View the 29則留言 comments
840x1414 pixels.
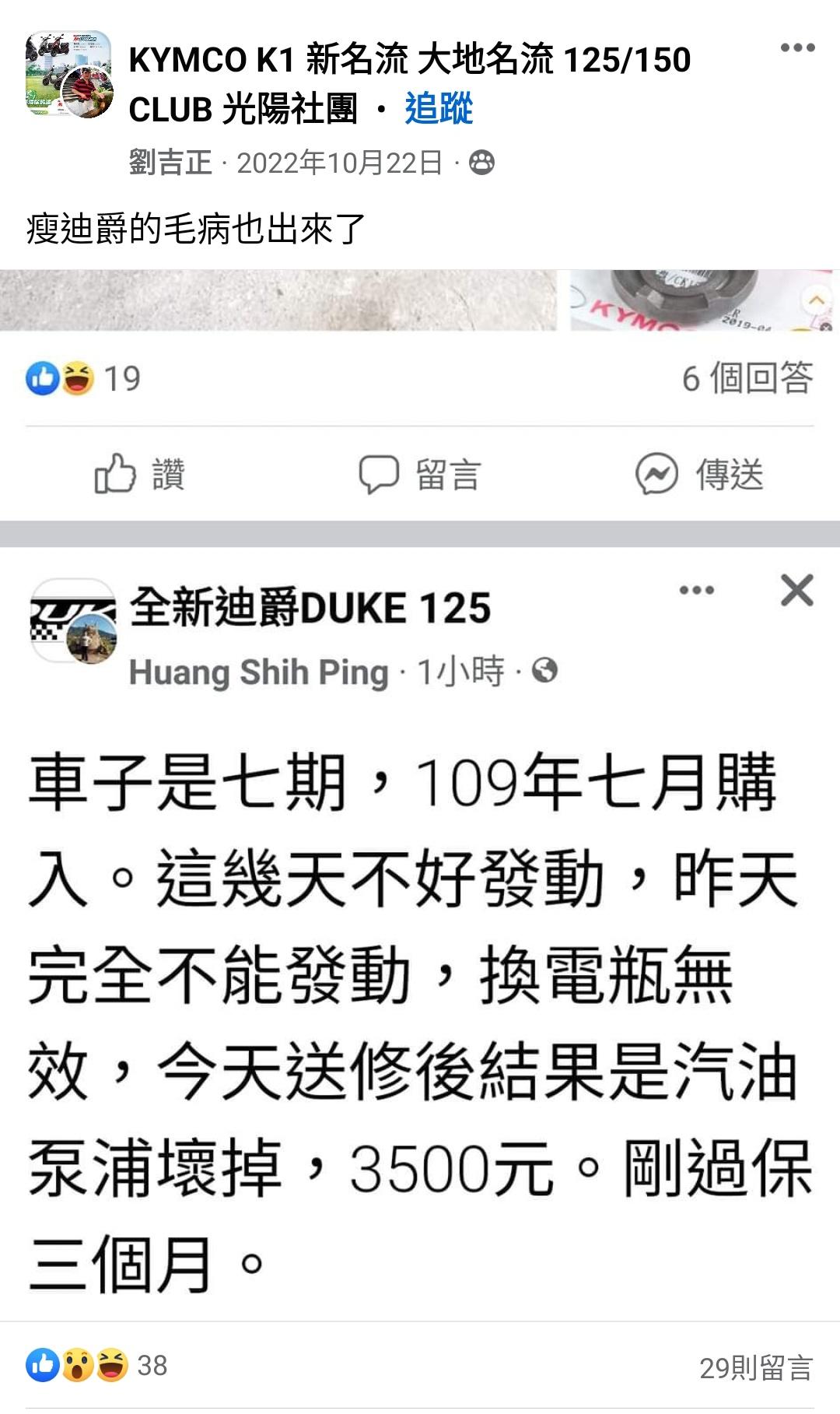[x=755, y=1368]
